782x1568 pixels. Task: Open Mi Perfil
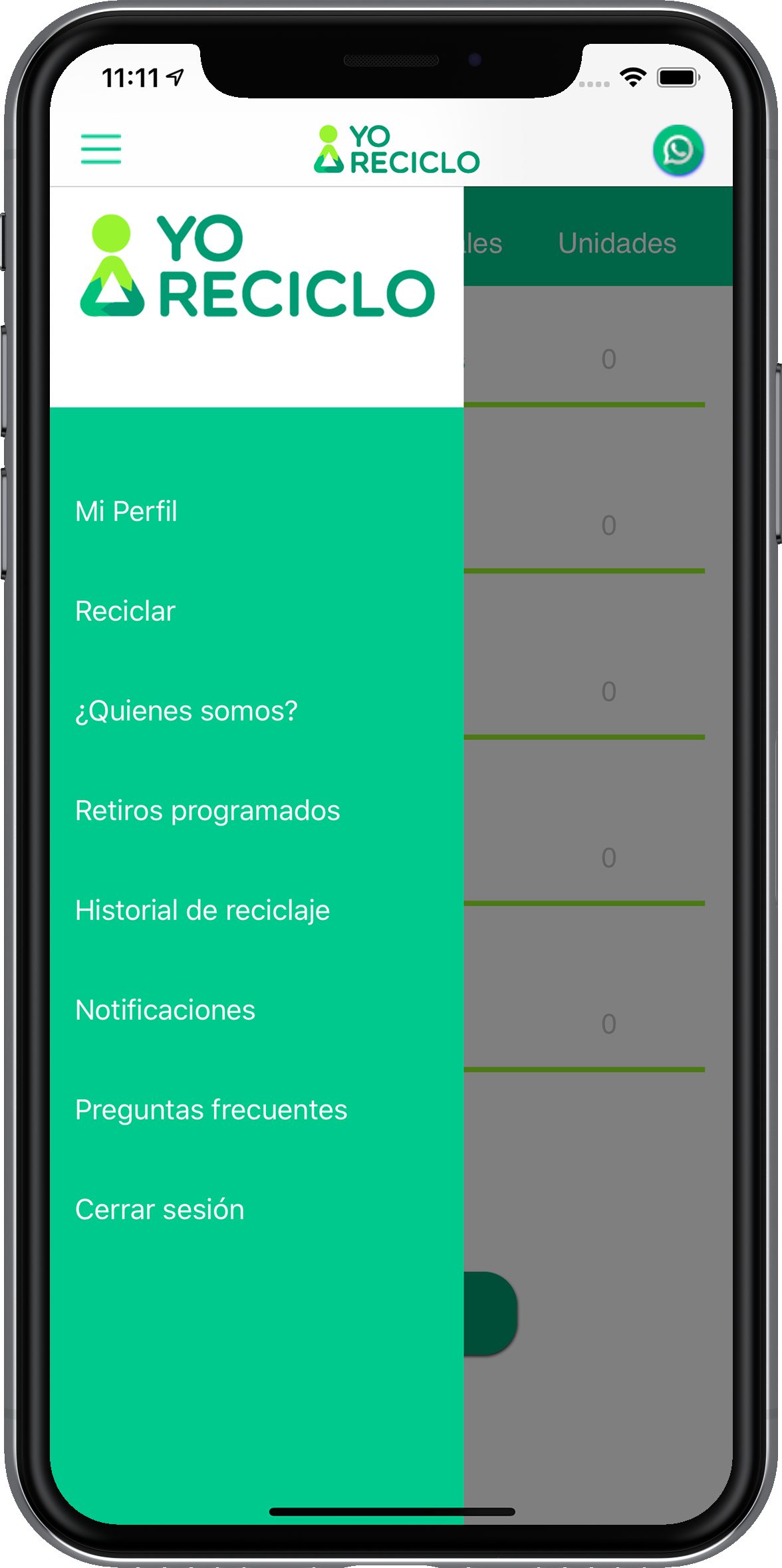[126, 511]
